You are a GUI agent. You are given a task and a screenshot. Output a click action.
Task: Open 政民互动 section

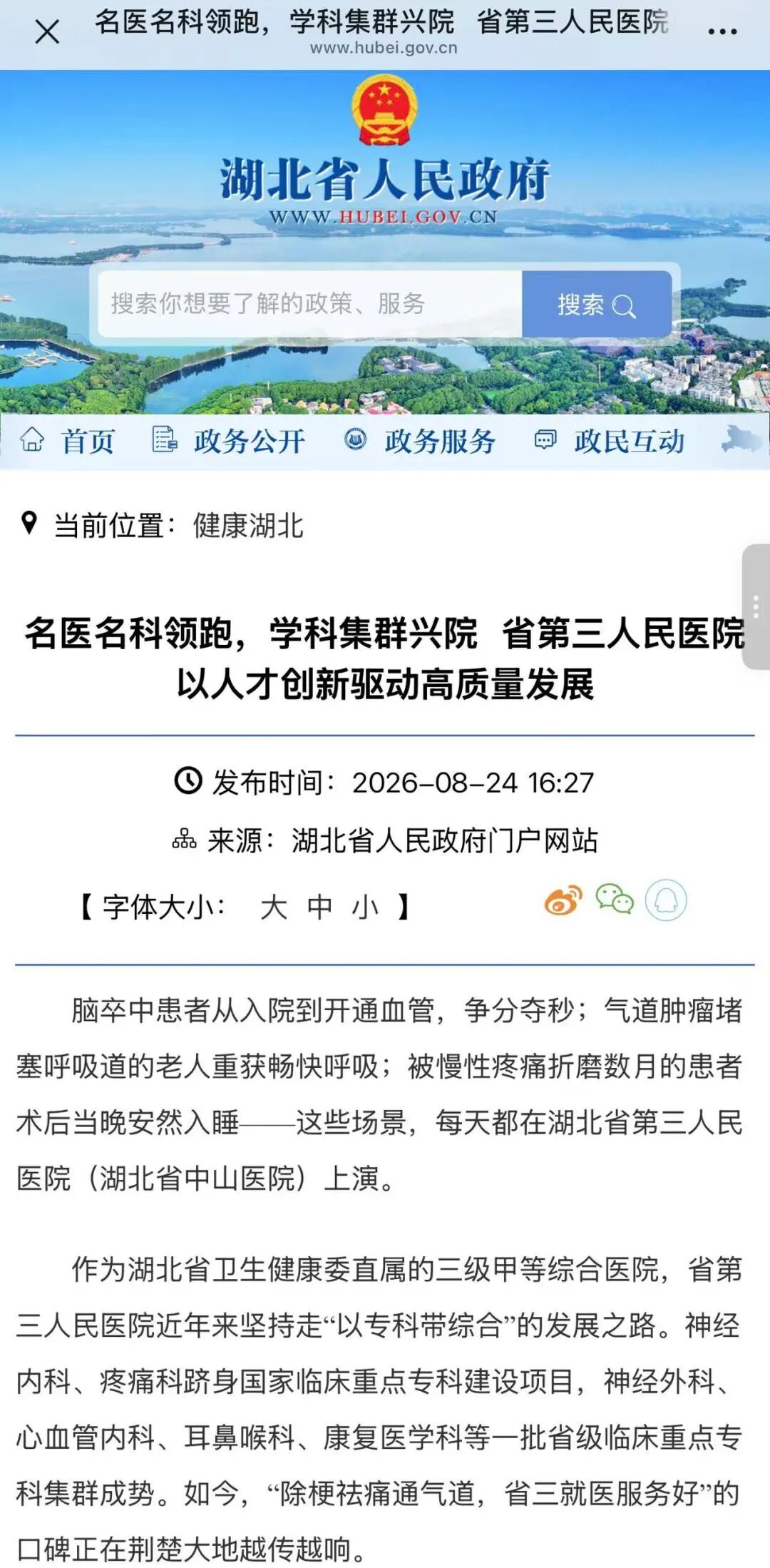click(610, 441)
